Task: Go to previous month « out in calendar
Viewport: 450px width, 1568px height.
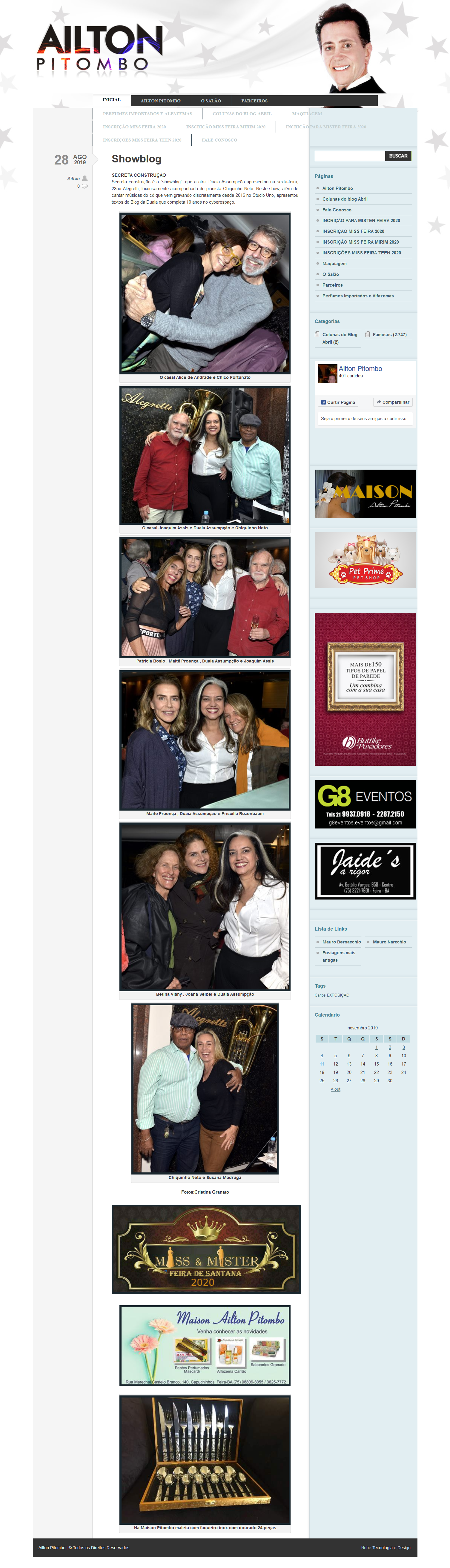Action: (336, 1089)
